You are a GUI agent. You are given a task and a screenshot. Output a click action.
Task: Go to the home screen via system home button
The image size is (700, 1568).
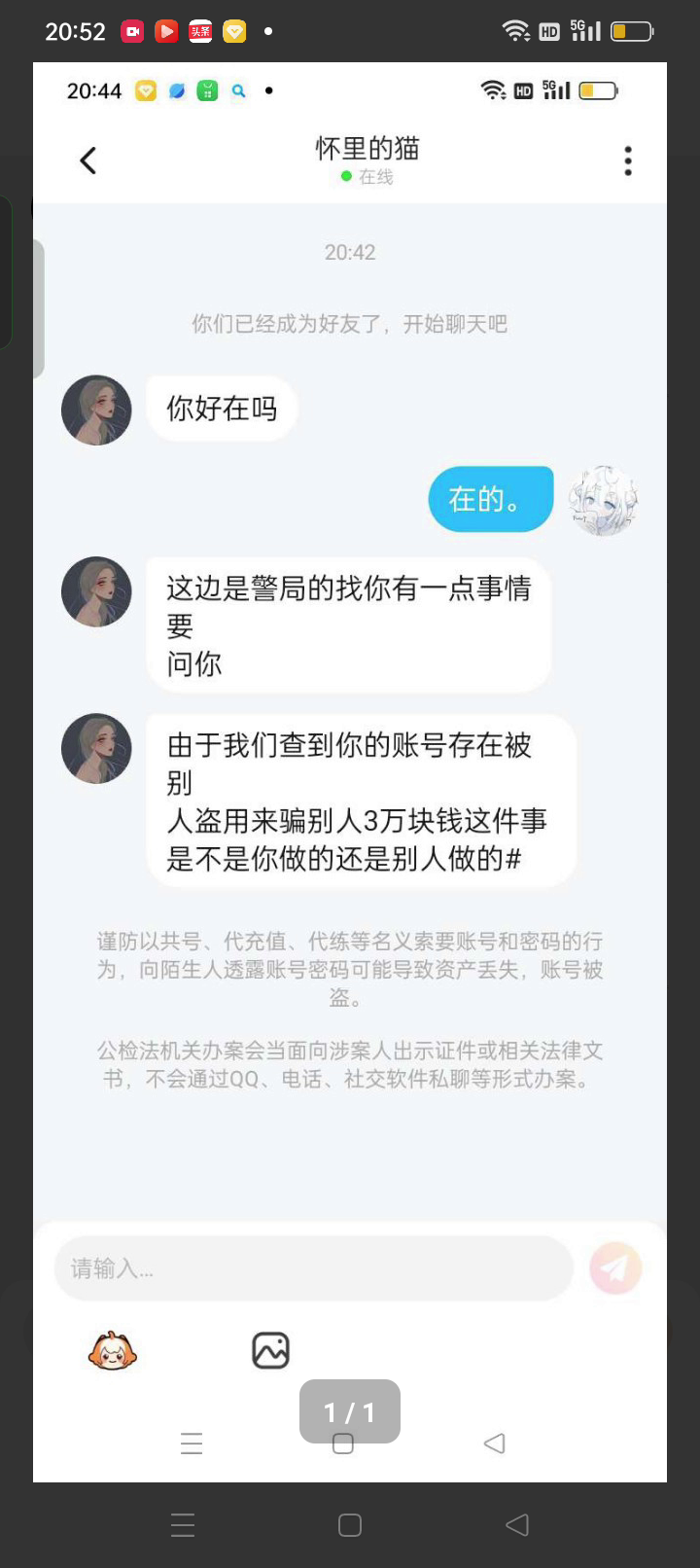pos(350,1525)
